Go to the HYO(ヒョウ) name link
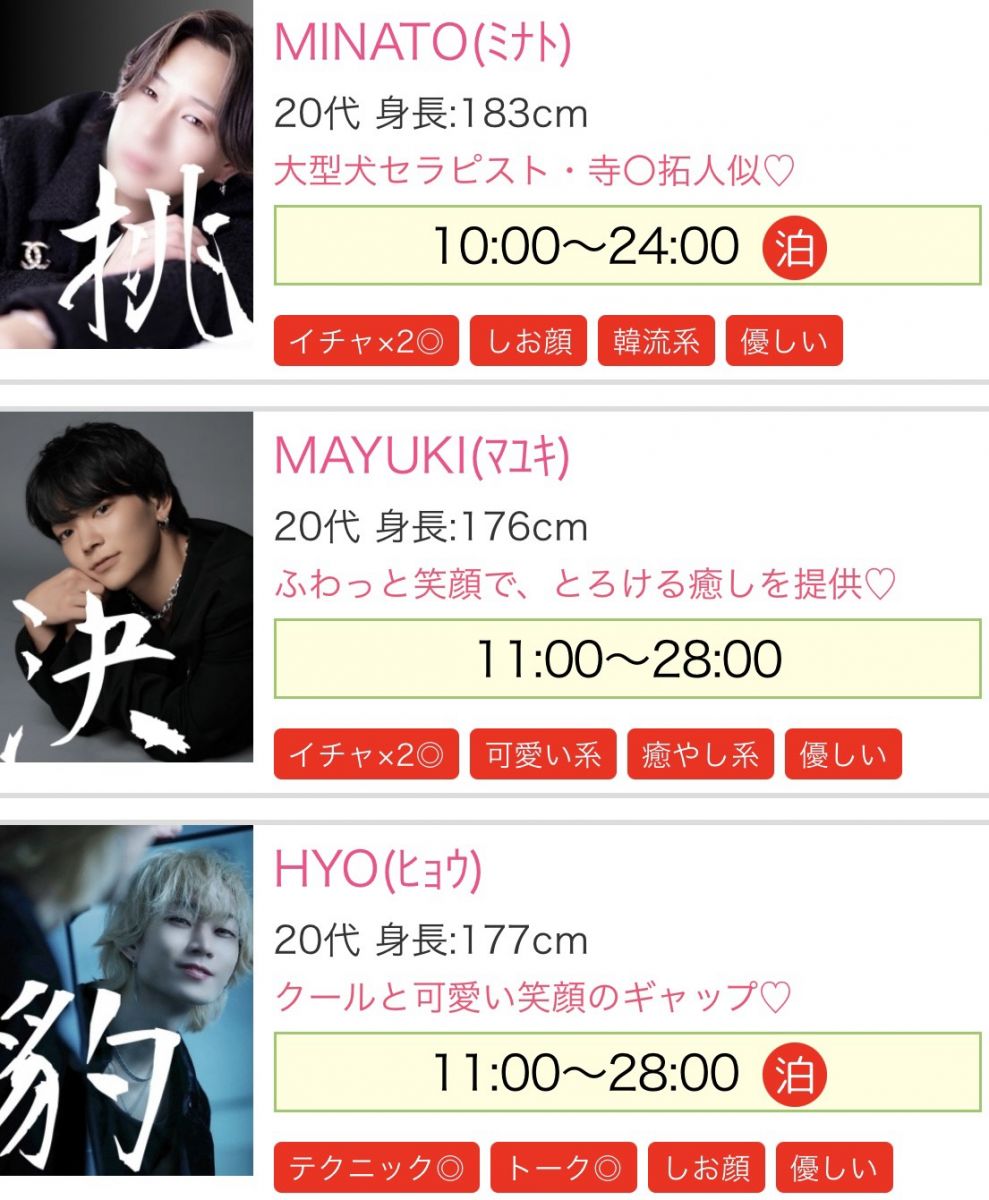The image size is (989, 1200). click(377, 871)
